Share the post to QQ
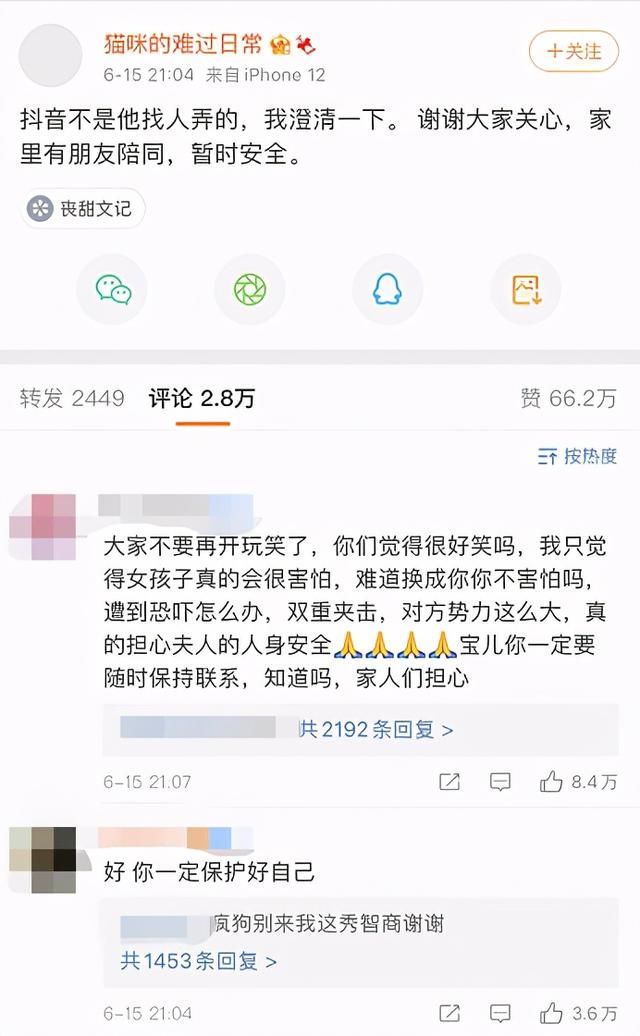The height and width of the screenshot is (1036, 640). coord(388,289)
